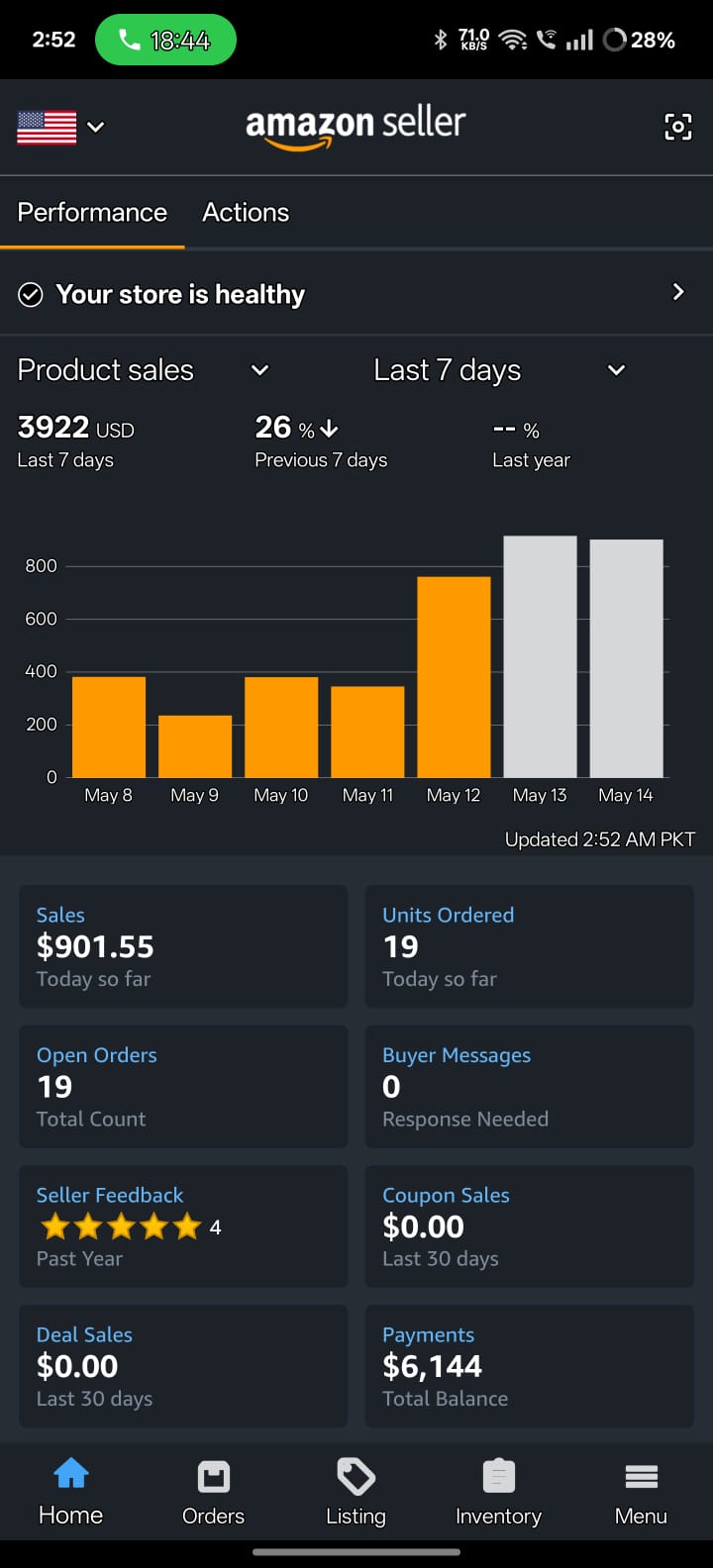Viewport: 713px width, 1568px height.
Task: View the Coupon Sales card
Action: point(529,1226)
